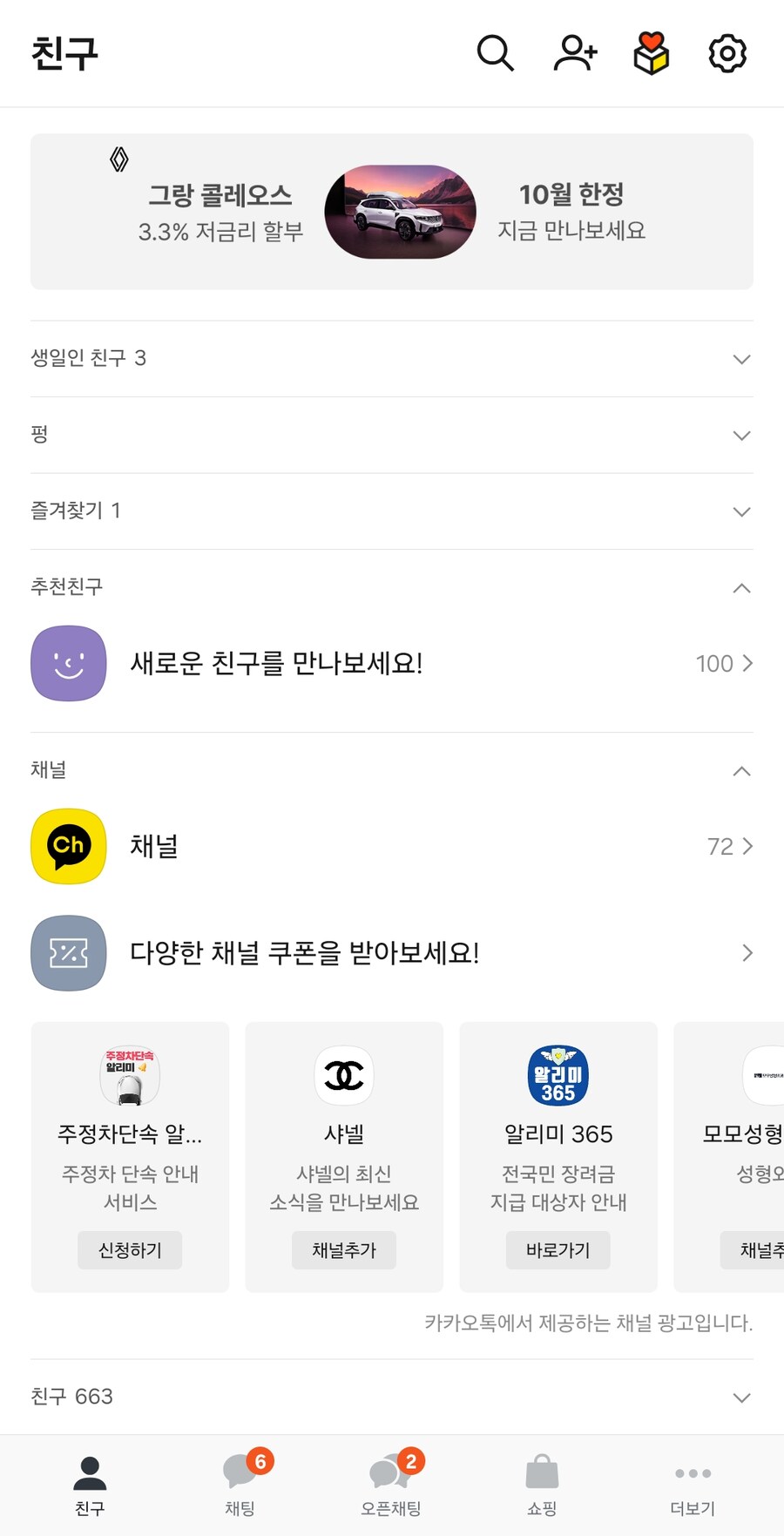Image resolution: width=784 pixels, height=1536 pixels.
Task: Open 다양한 채널 쿠폰을 받아보세요 row
Action: (x=392, y=953)
